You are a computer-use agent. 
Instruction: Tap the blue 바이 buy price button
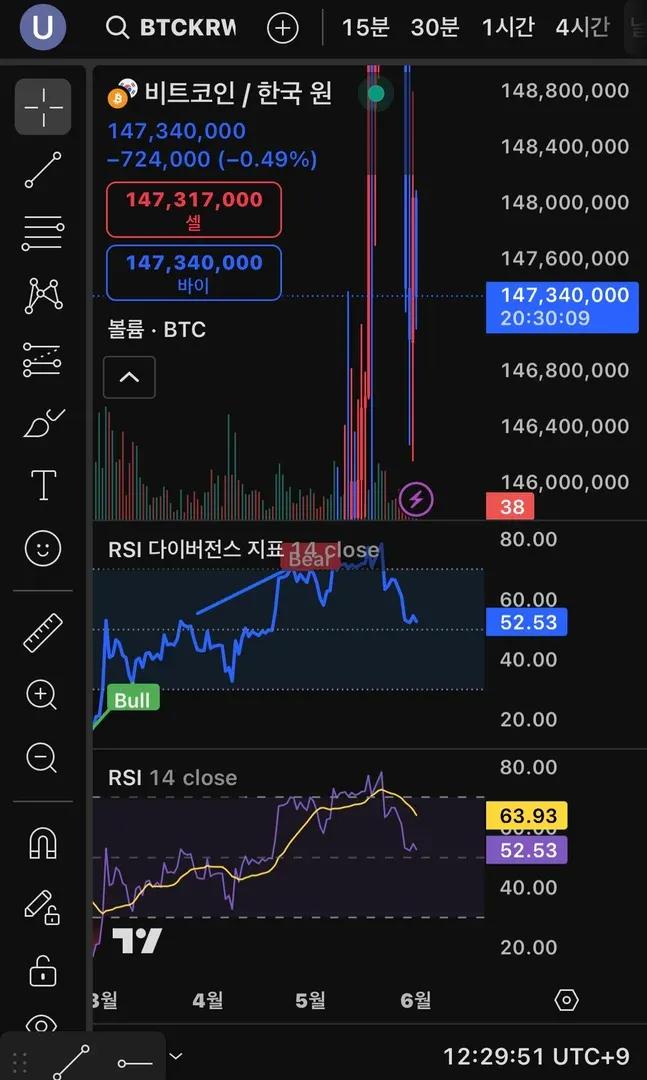tap(194, 272)
